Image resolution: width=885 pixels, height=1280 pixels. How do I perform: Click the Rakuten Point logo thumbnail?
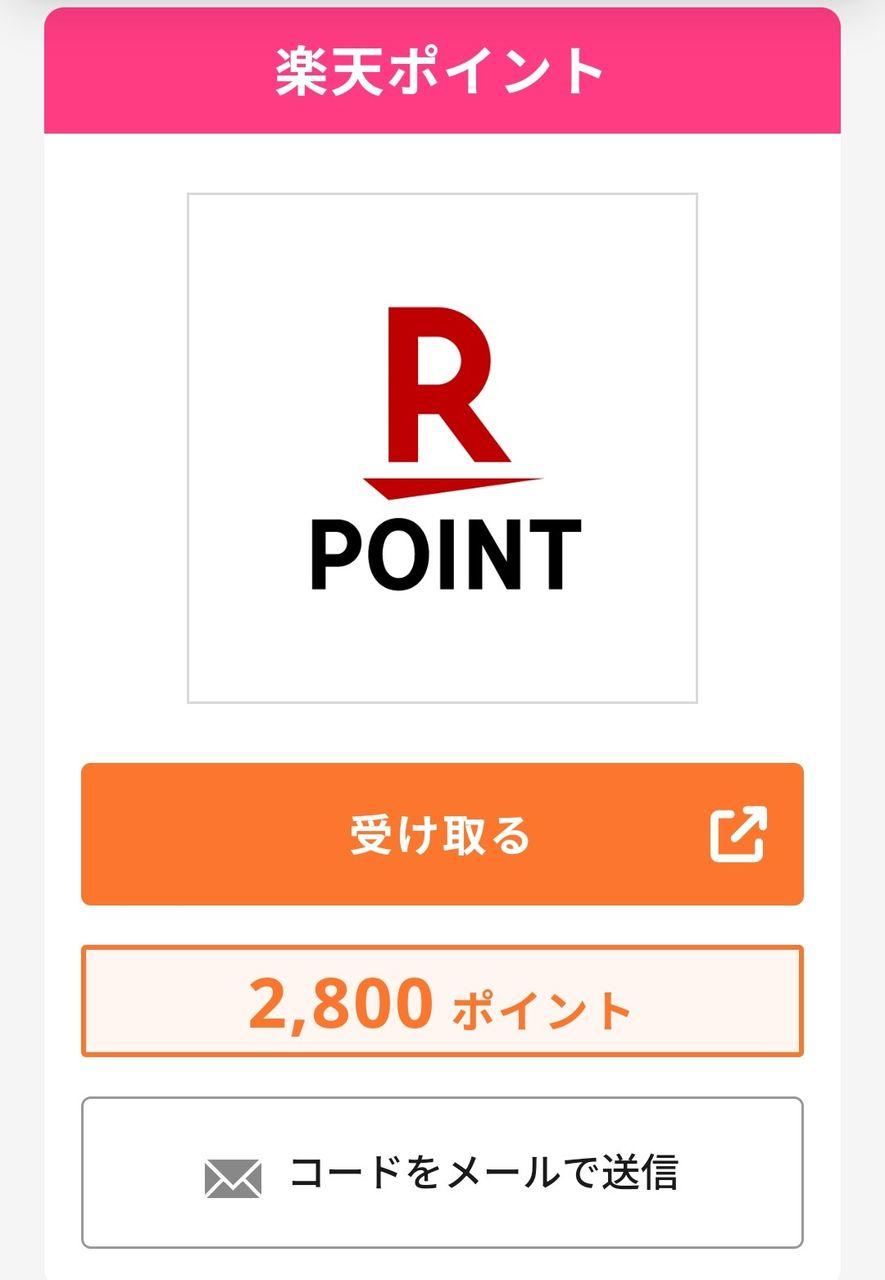[x=441, y=448]
